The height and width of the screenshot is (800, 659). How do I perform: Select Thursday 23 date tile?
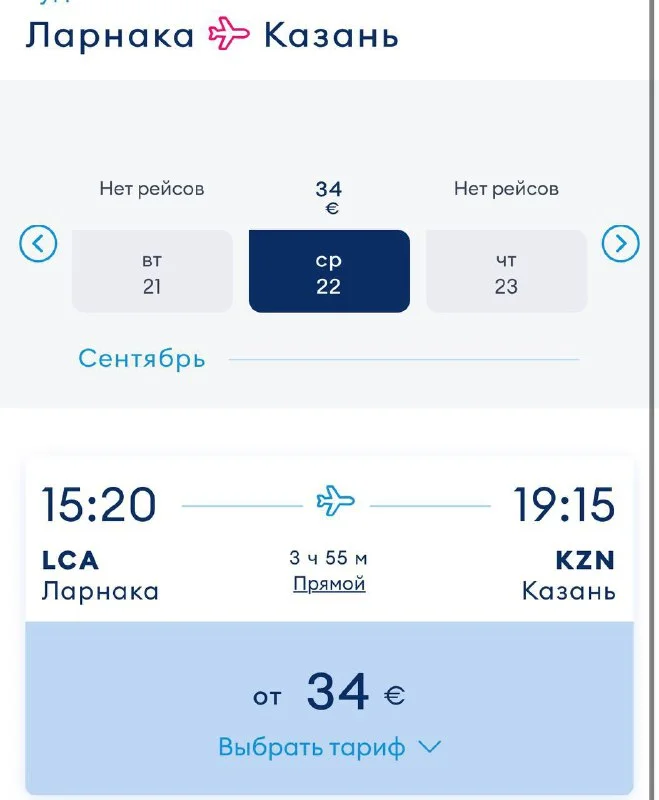coord(506,272)
